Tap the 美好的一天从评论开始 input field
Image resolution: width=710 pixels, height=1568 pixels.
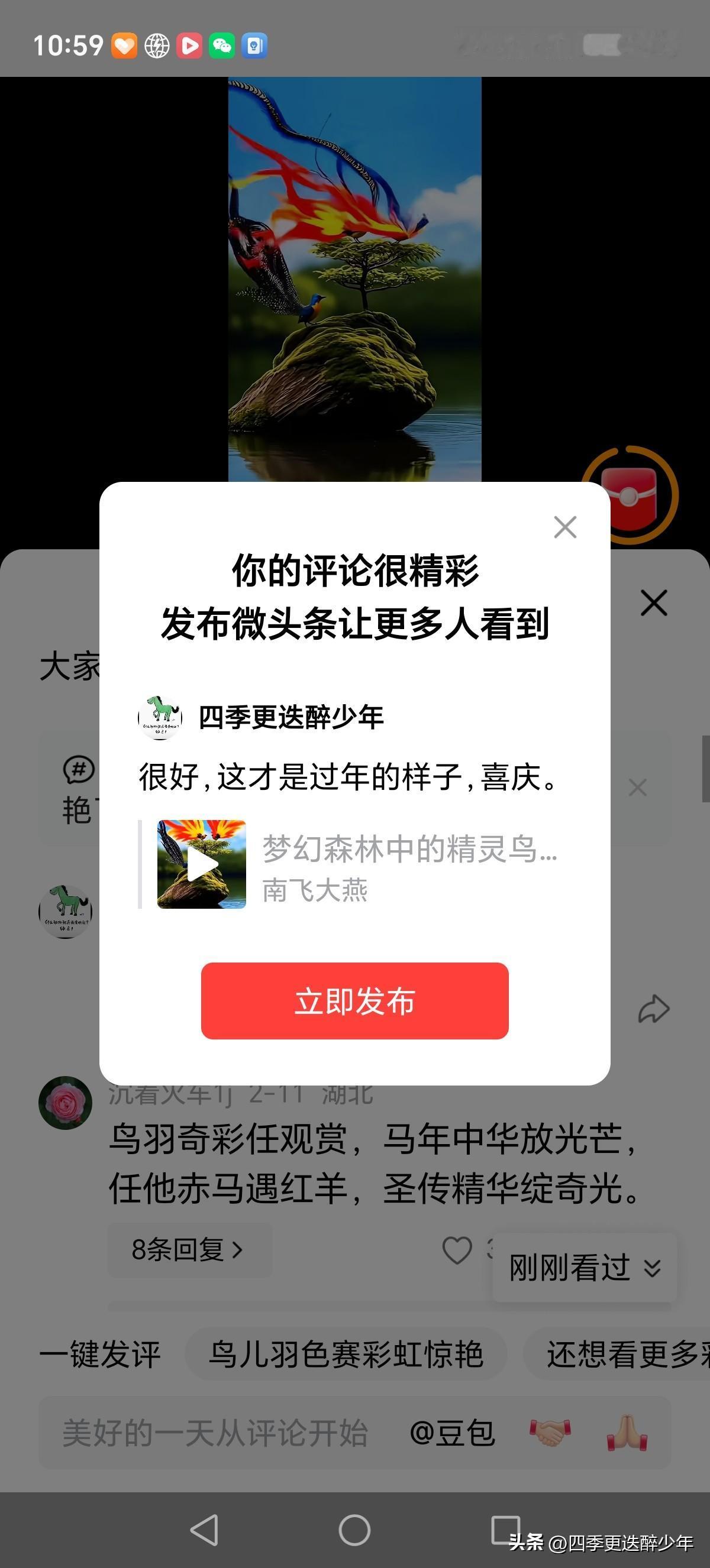(x=213, y=1431)
